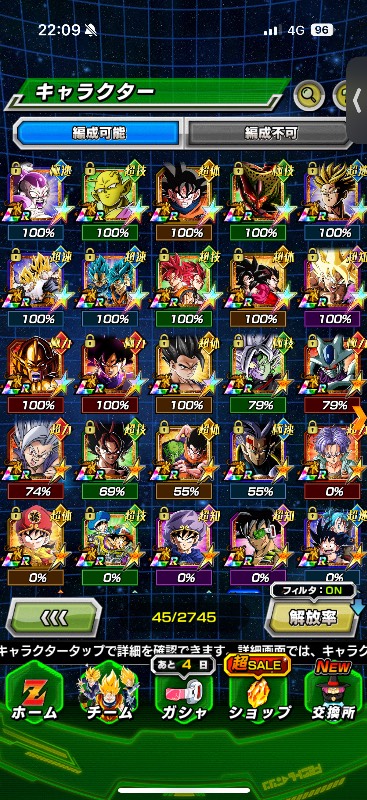Open the 交換所 tab

click(x=333, y=698)
